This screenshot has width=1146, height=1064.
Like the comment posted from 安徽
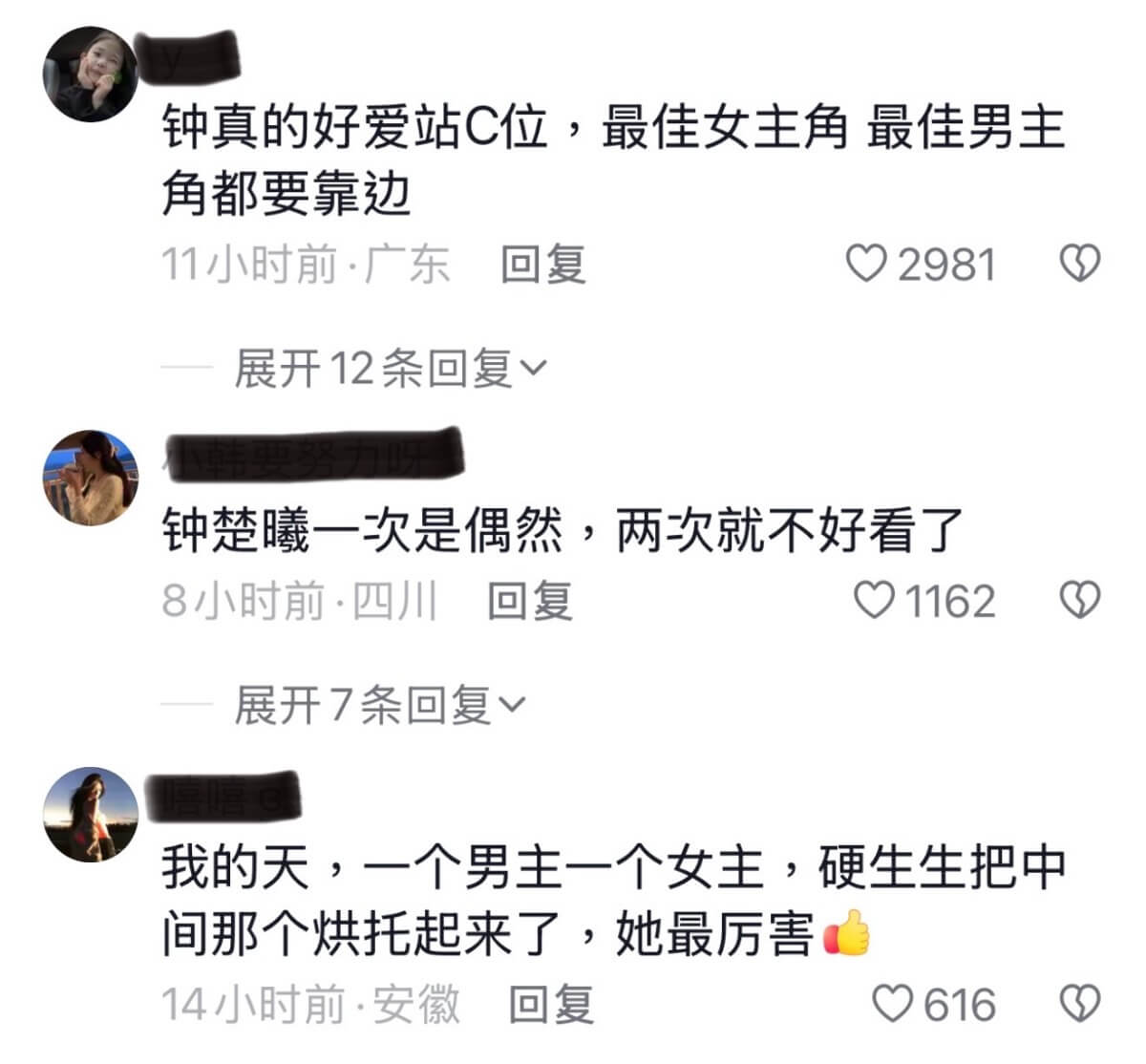pyautogui.click(x=894, y=1004)
